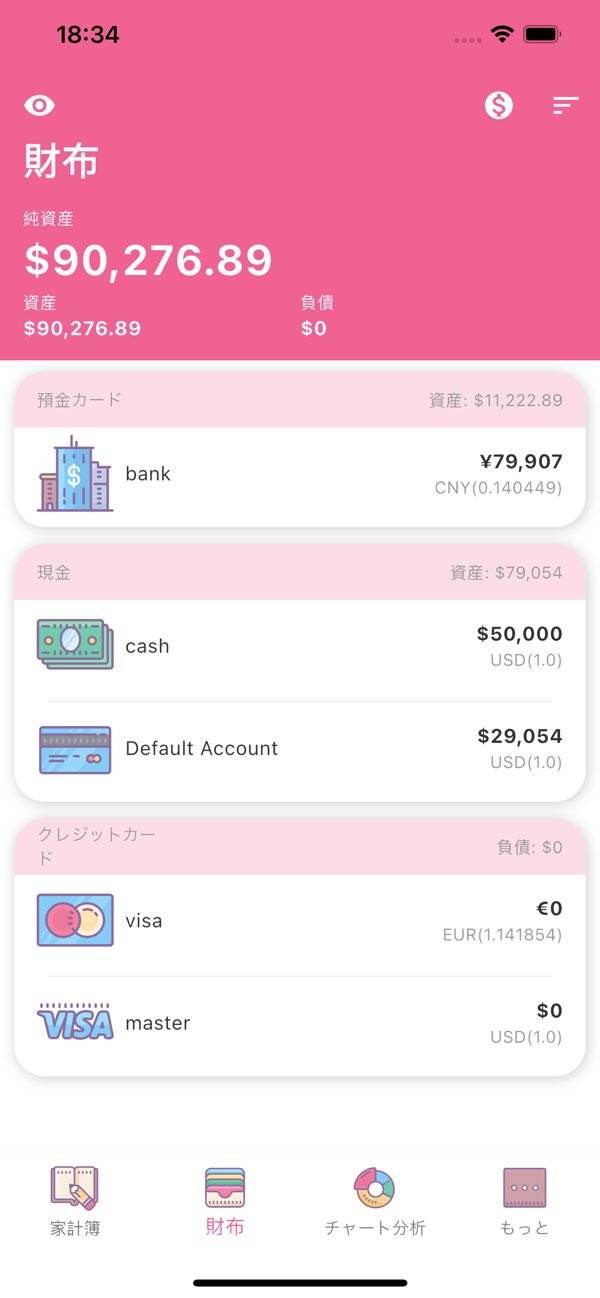Open the cash account
Image resolution: width=600 pixels, height=1298 pixels.
coord(300,647)
